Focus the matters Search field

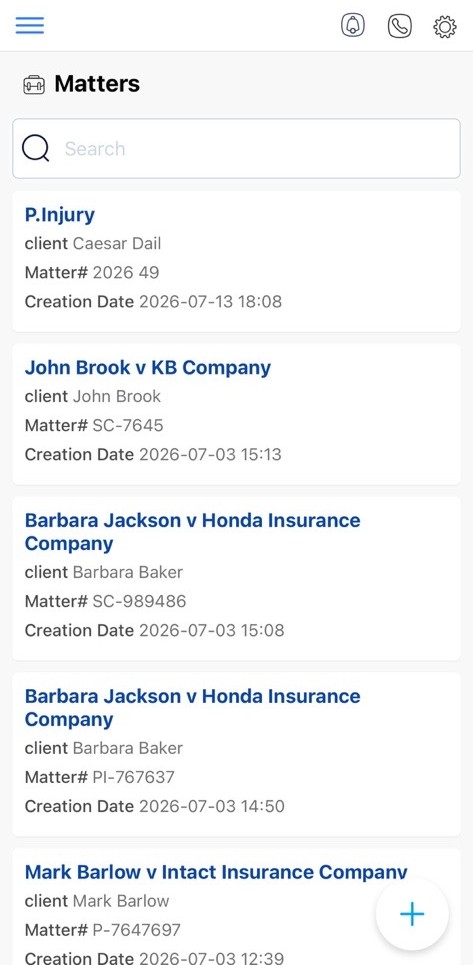236,148
